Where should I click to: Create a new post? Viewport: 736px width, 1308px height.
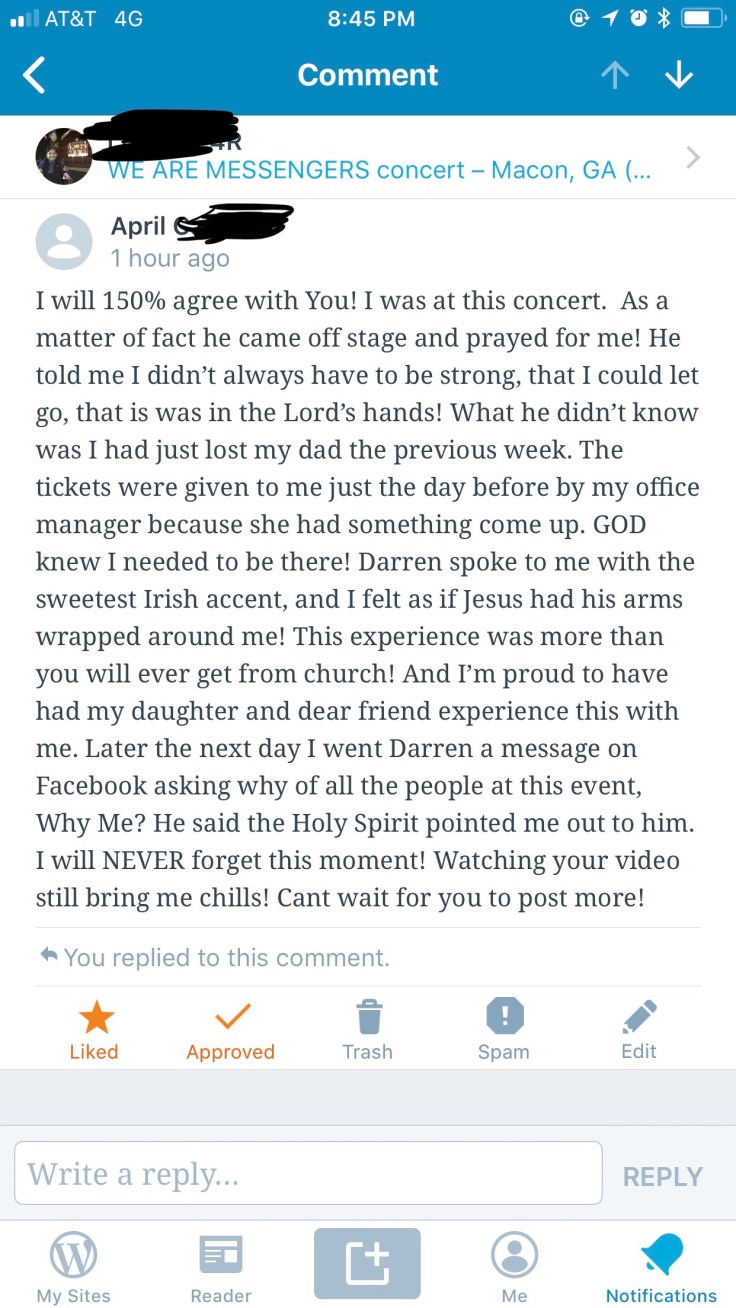(x=367, y=1264)
